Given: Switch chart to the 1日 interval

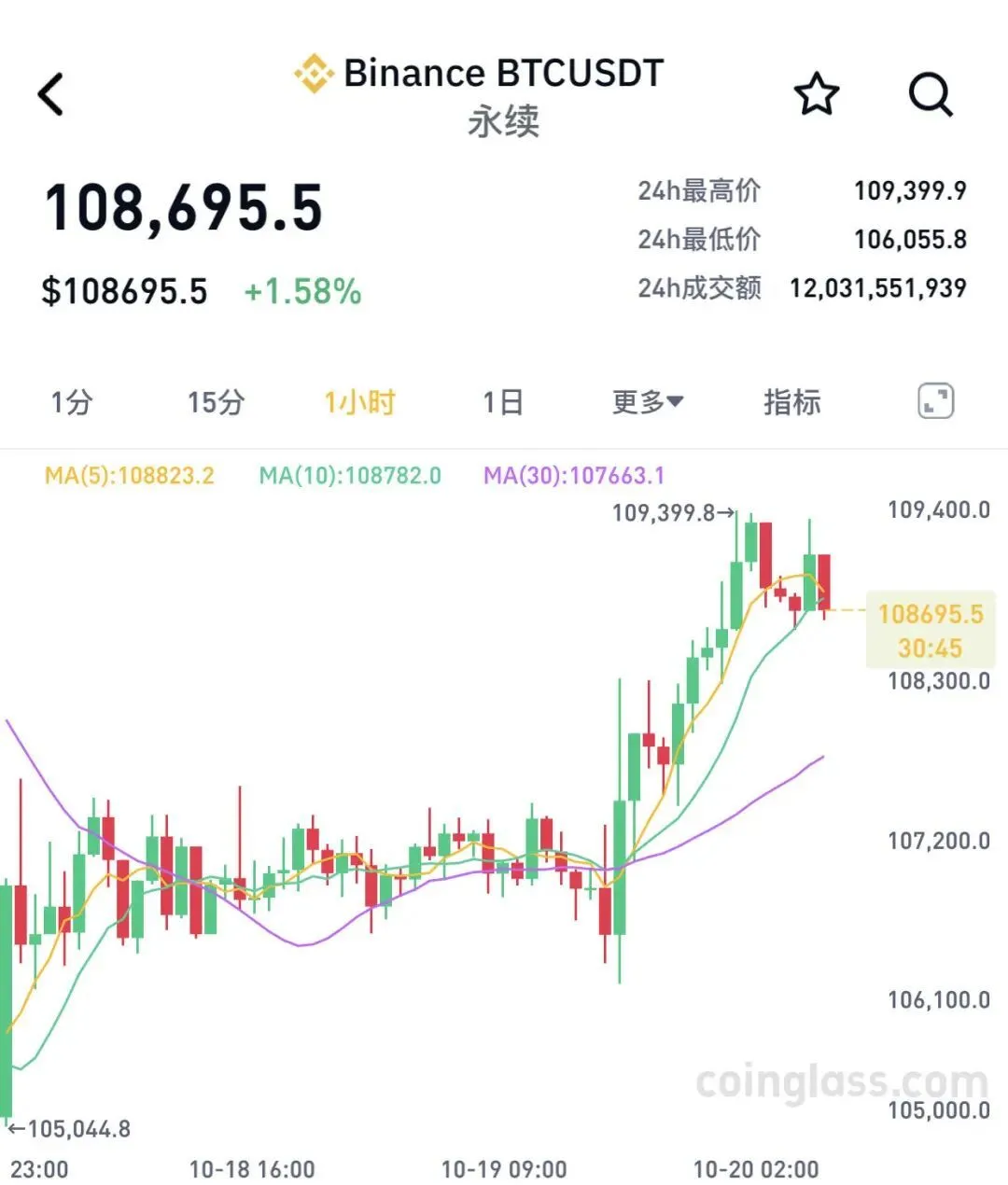Looking at the screenshot, I should pyautogui.click(x=502, y=402).
